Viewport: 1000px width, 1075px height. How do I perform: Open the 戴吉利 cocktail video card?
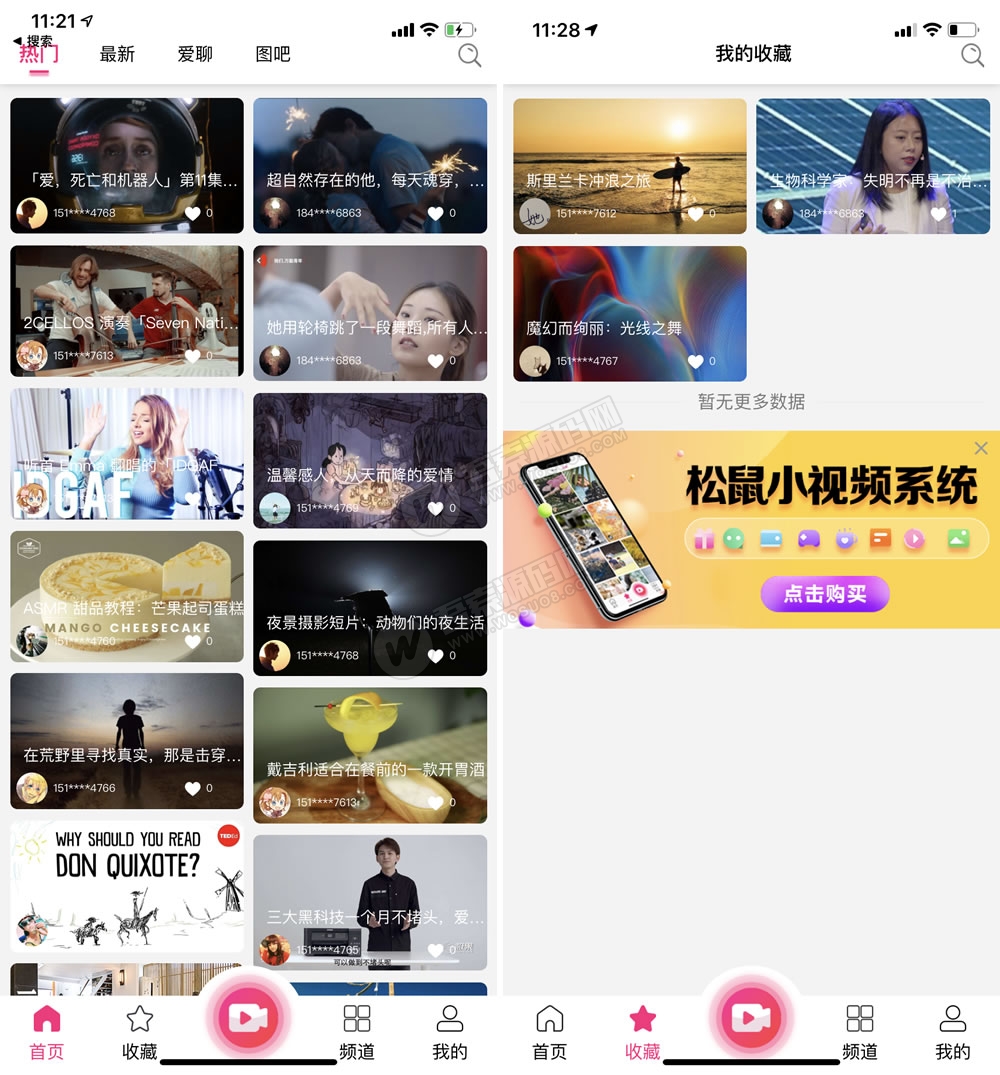(370, 745)
